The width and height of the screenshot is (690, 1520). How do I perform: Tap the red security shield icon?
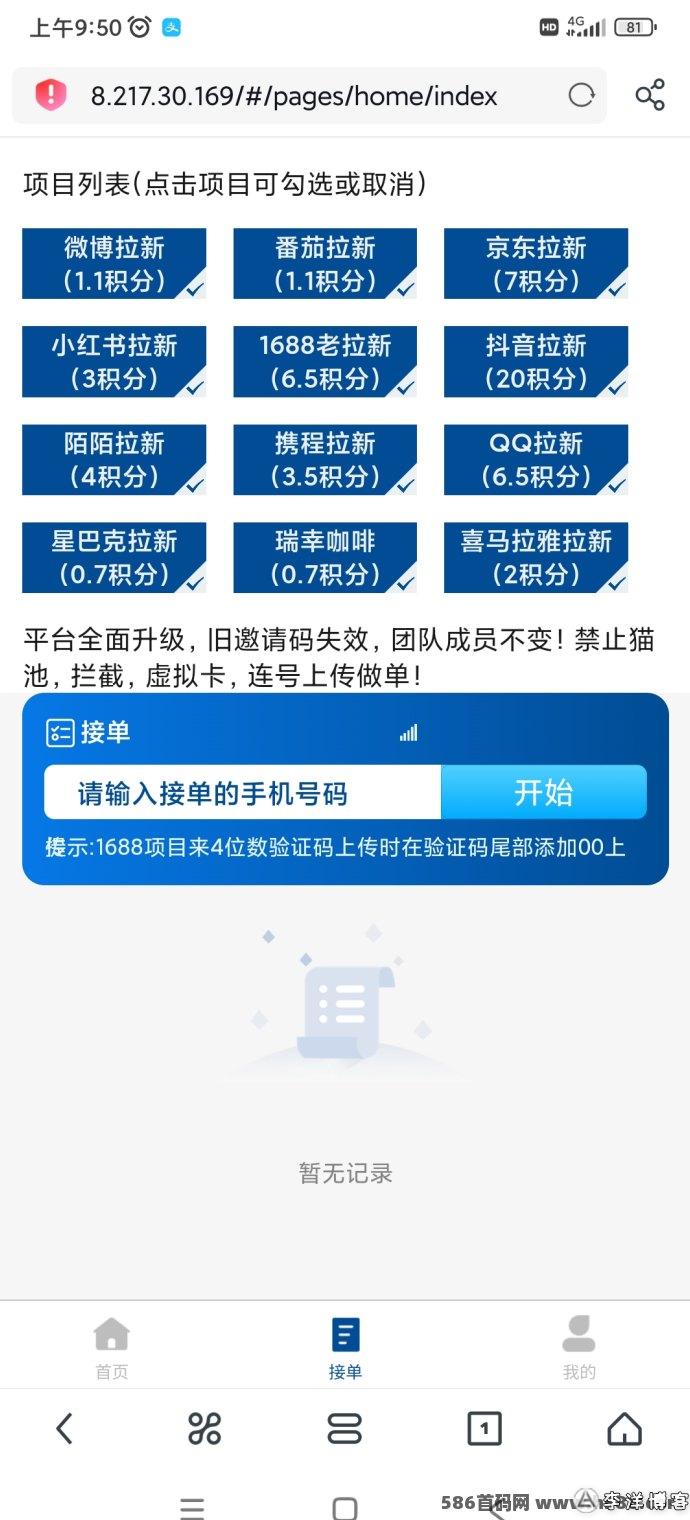50,95
